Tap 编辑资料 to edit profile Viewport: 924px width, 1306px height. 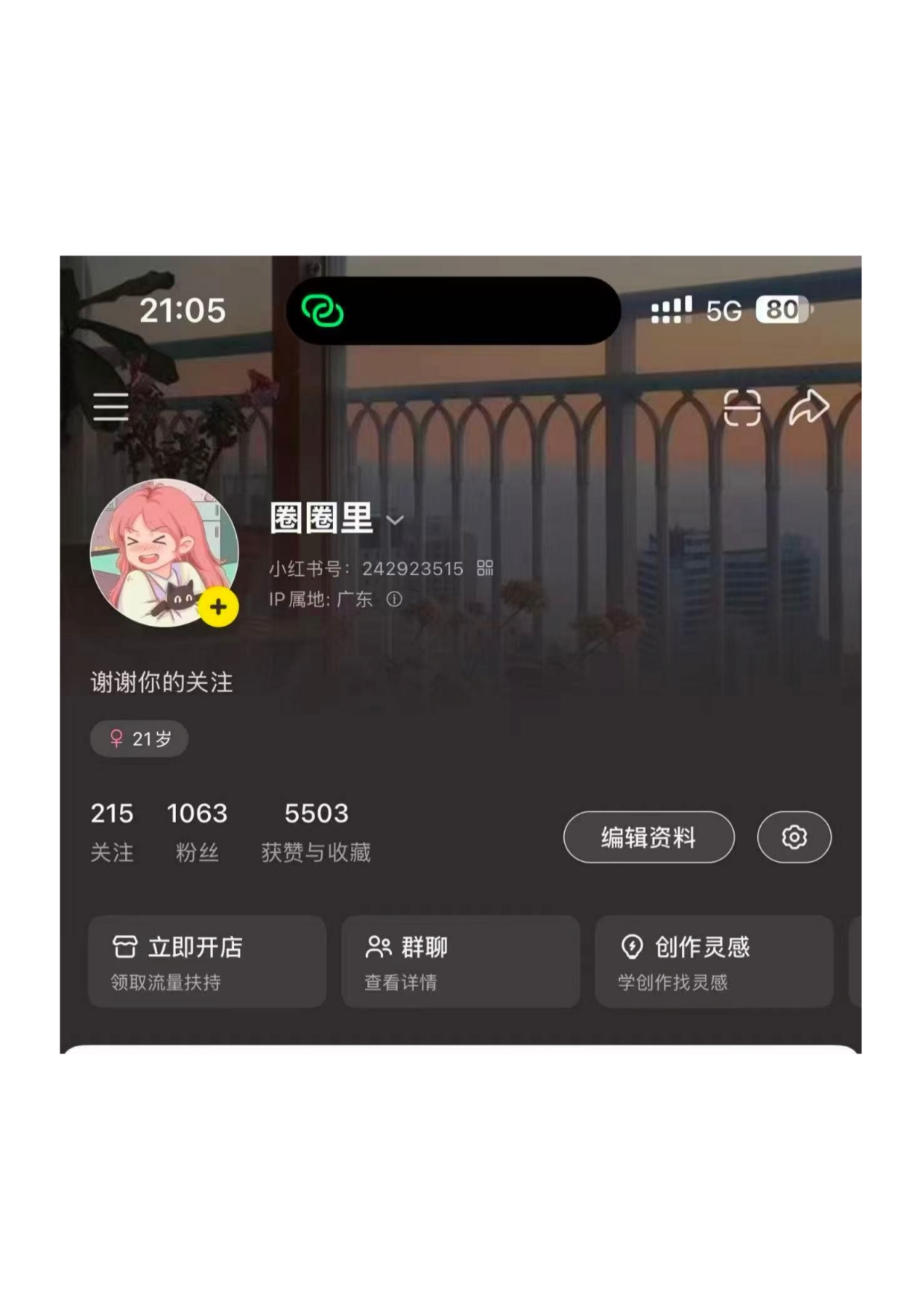(x=648, y=837)
